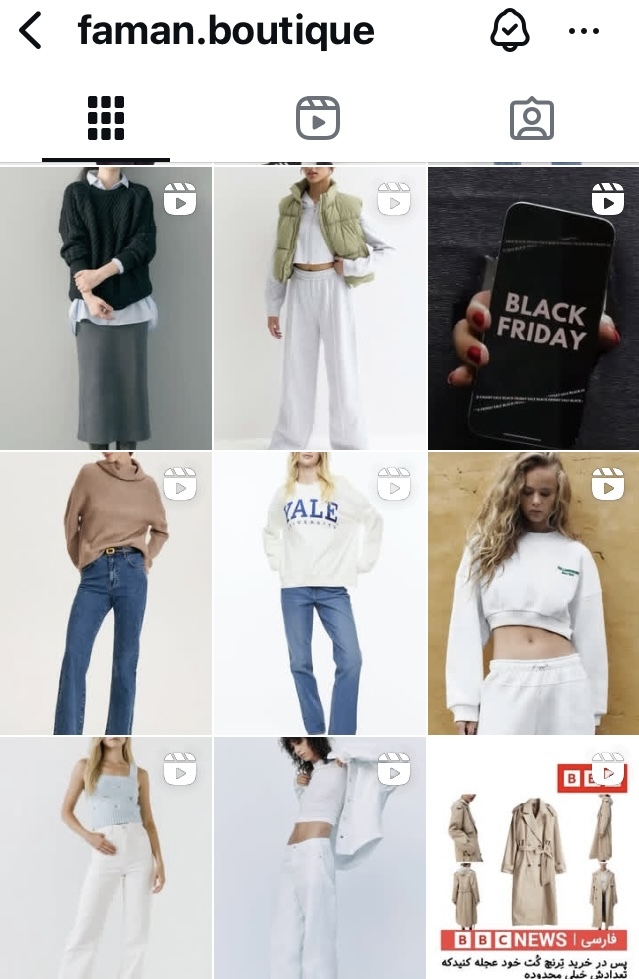Go back from faman.boutique profile
The height and width of the screenshot is (979, 639).
point(31,31)
